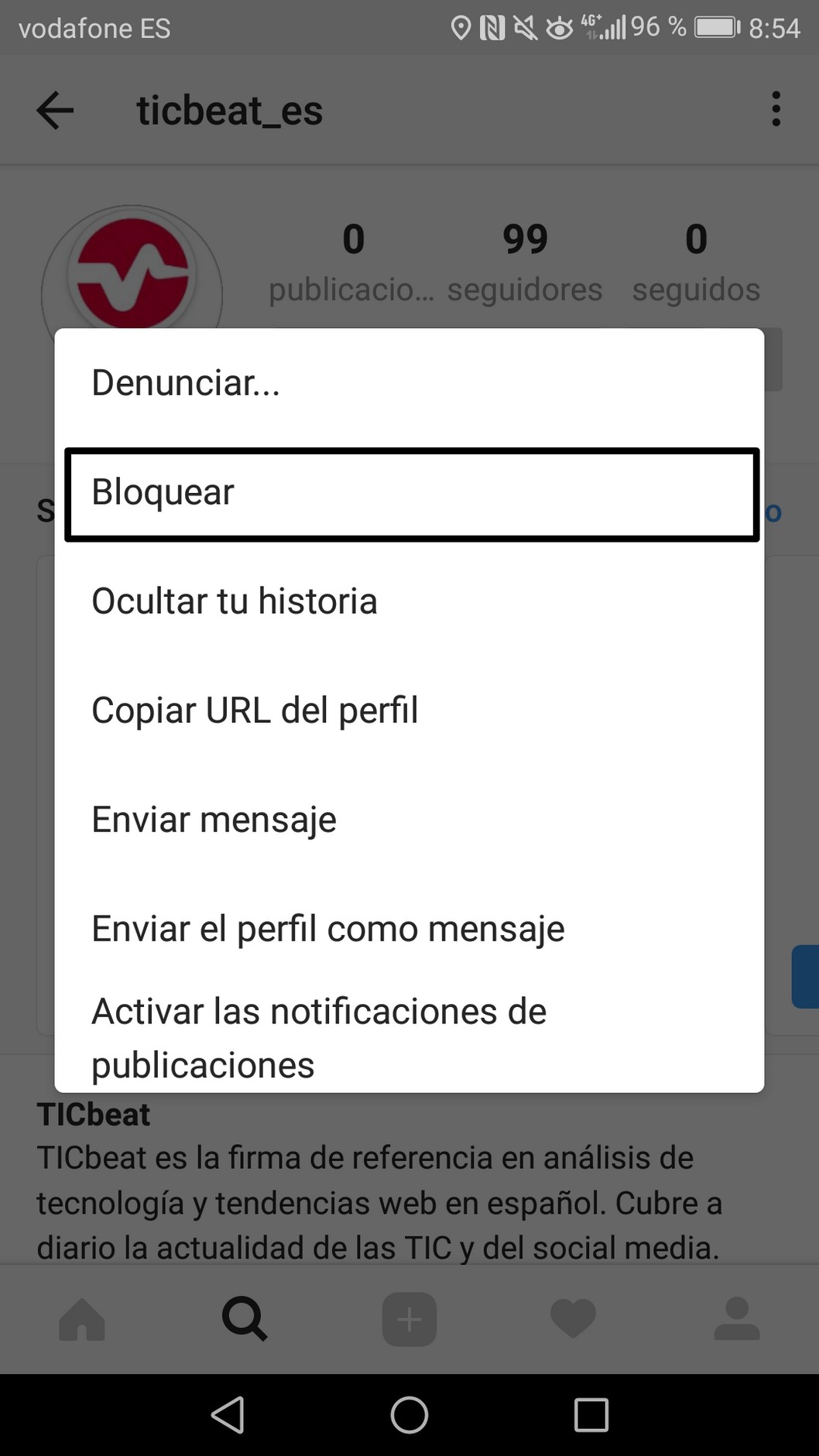Select Enviar mensaje
This screenshot has height=1456, width=819.
pos(214,820)
